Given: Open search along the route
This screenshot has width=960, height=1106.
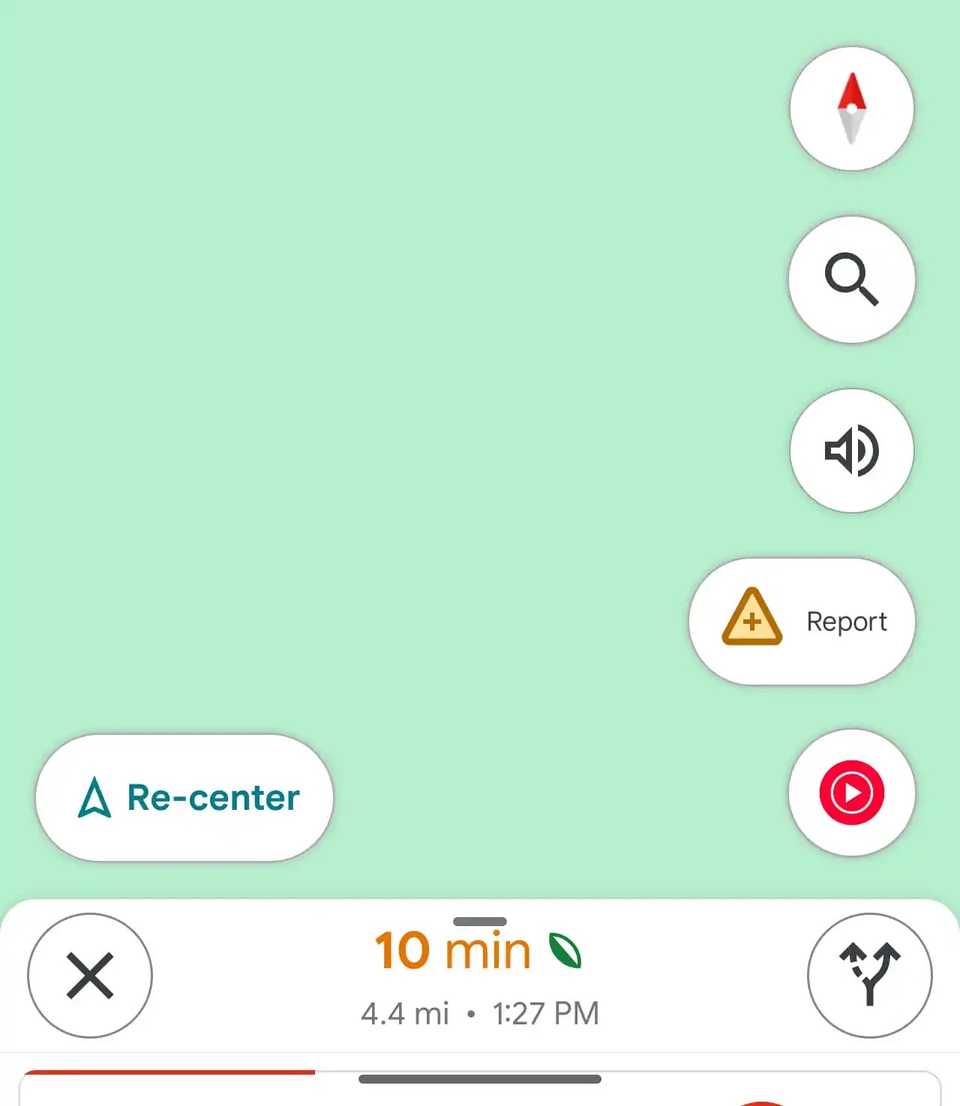Looking at the screenshot, I should (851, 279).
